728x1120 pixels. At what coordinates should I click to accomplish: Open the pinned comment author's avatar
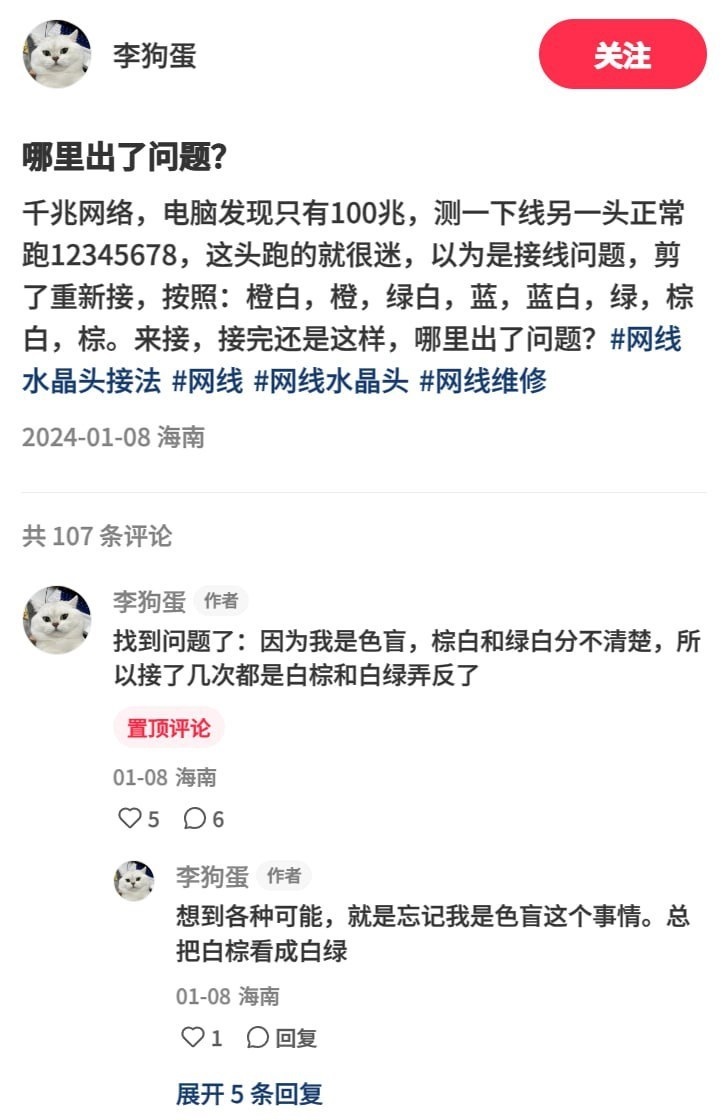click(57, 620)
